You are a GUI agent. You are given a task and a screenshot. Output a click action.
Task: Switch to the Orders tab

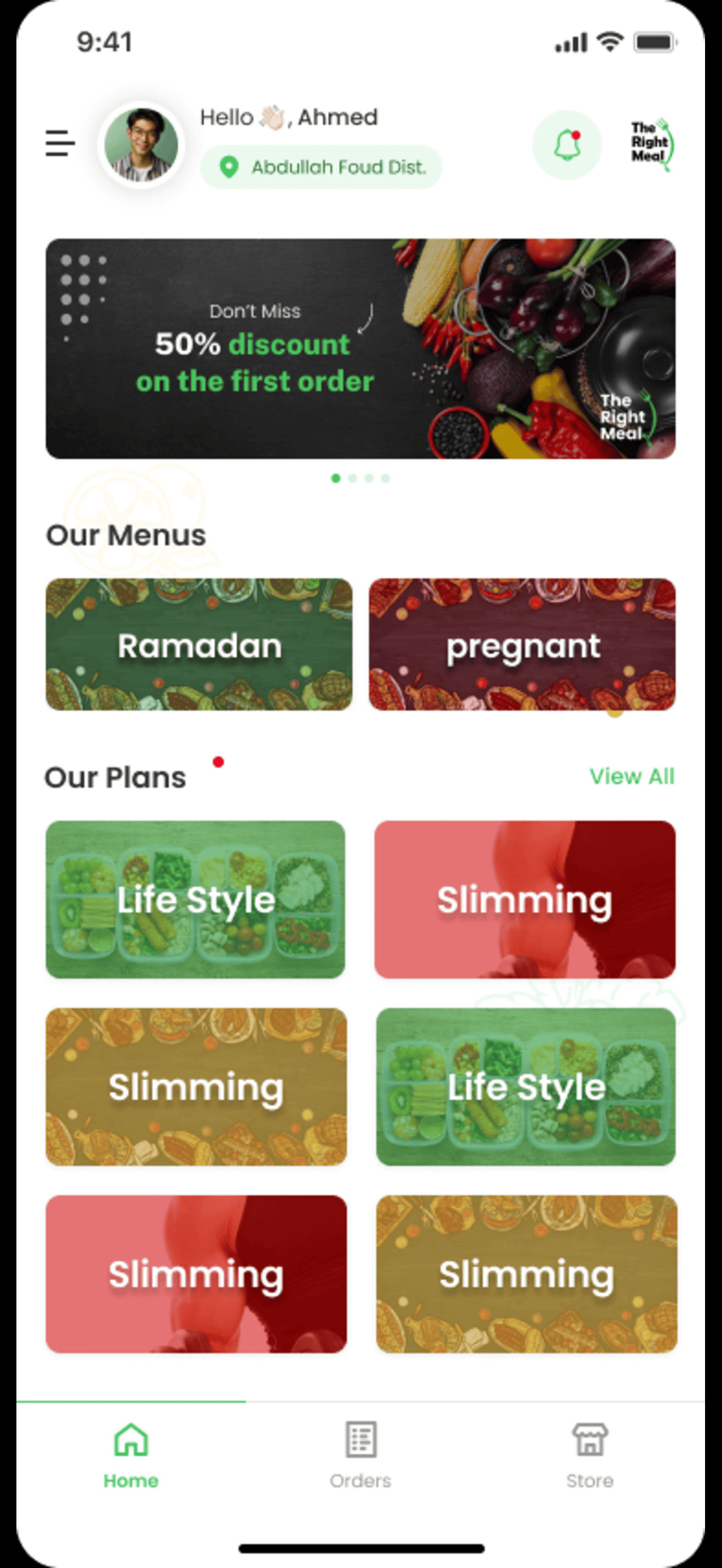tap(360, 1455)
